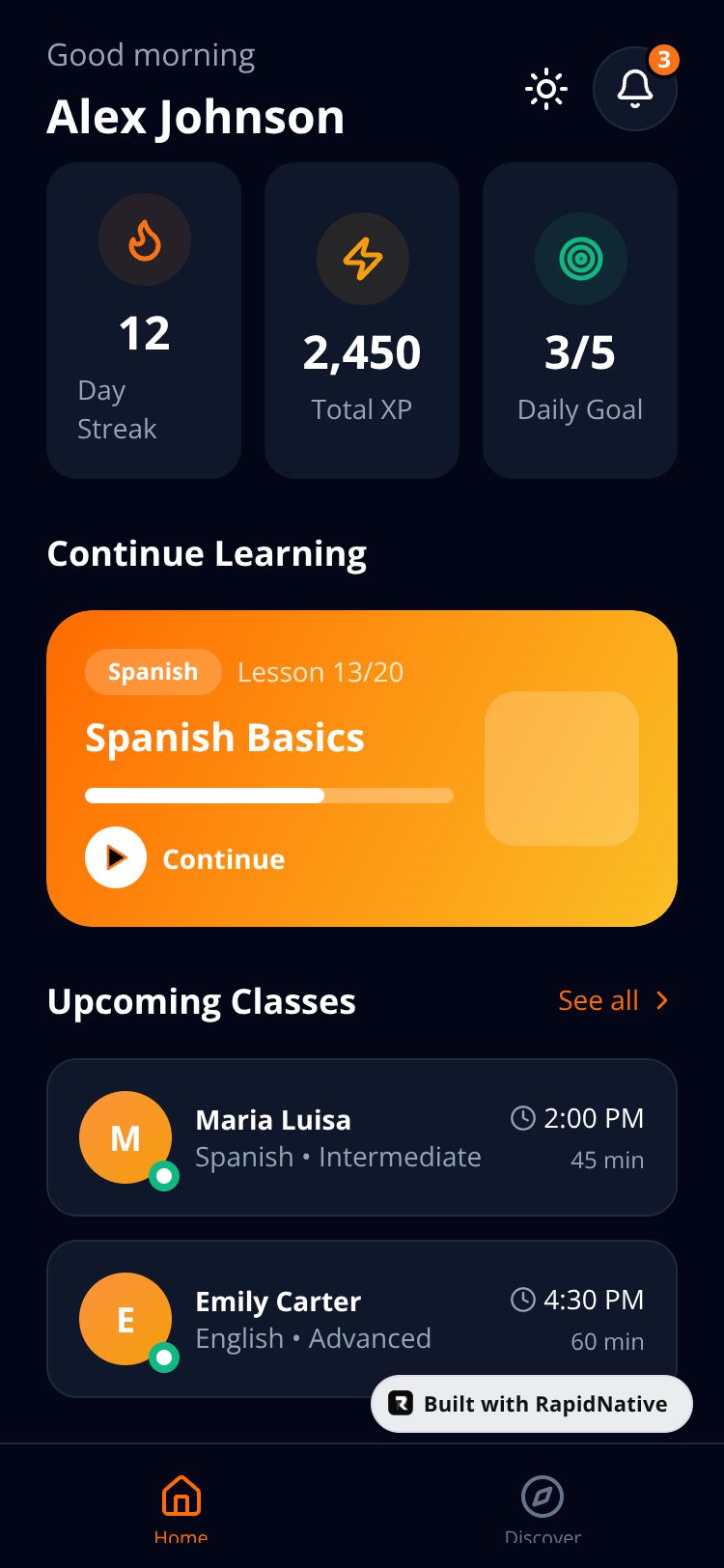Viewport: 724px width, 1568px height.
Task: Switch to the Home tab
Action: pos(181,1506)
